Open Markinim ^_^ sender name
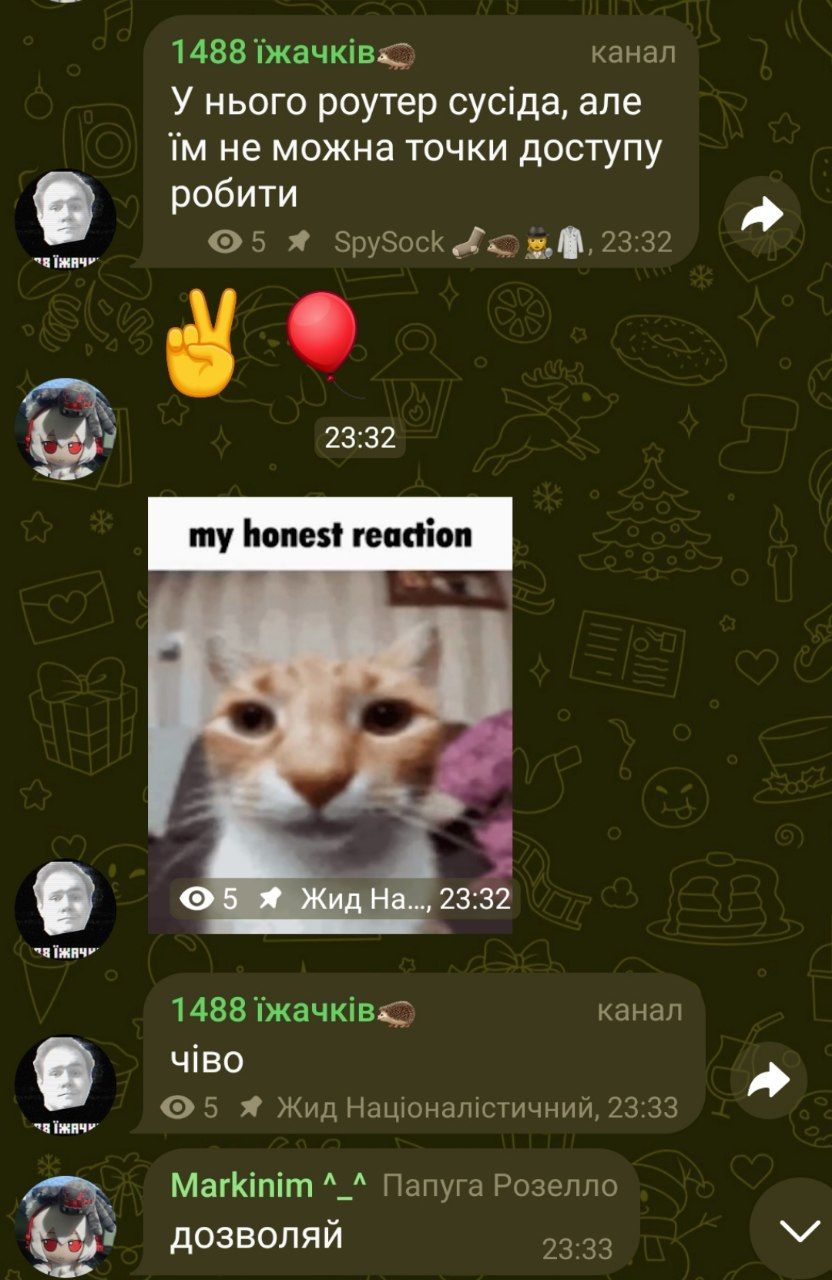832x1280 pixels. coord(269,1185)
